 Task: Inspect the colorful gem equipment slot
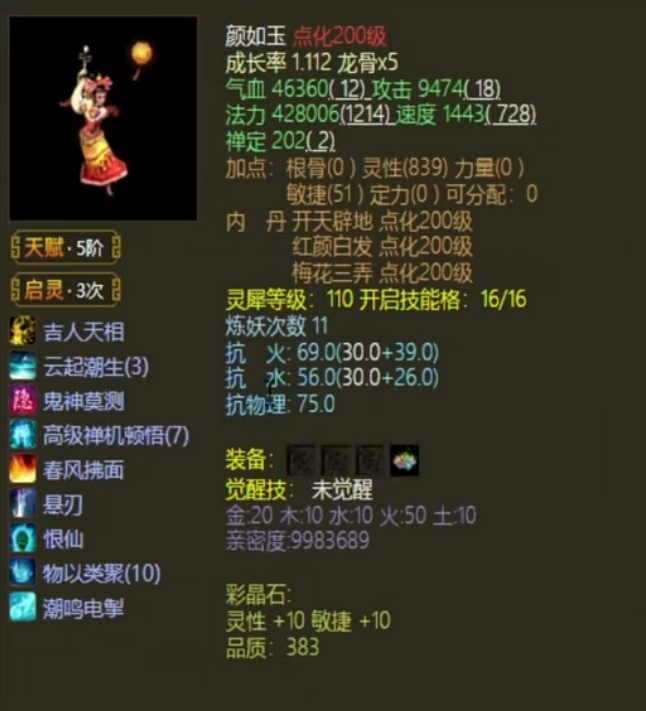pyautogui.click(x=405, y=460)
